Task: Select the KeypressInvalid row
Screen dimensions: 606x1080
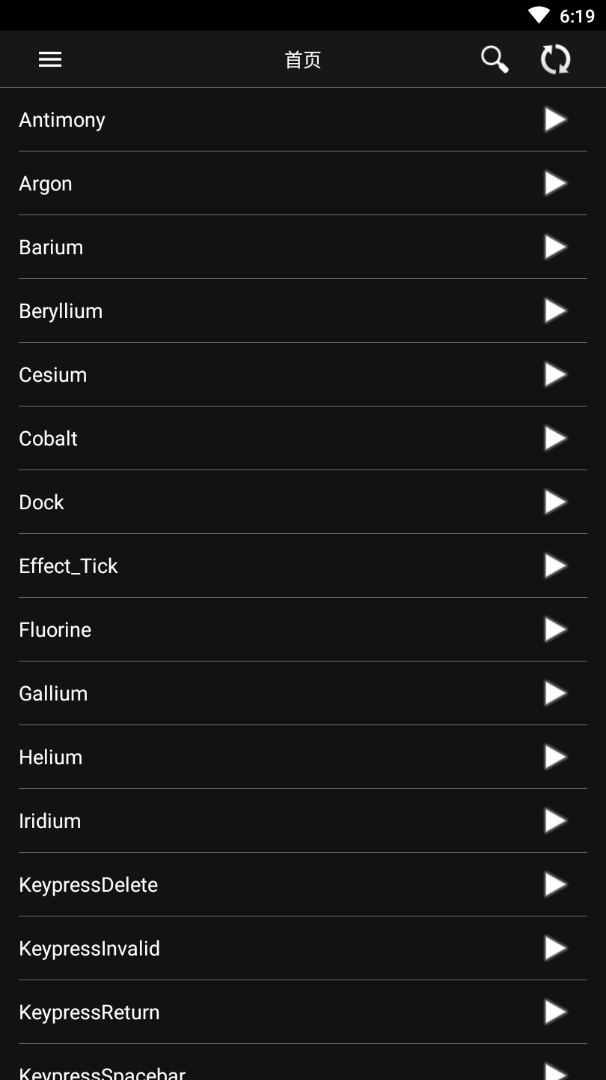Action: (303, 948)
